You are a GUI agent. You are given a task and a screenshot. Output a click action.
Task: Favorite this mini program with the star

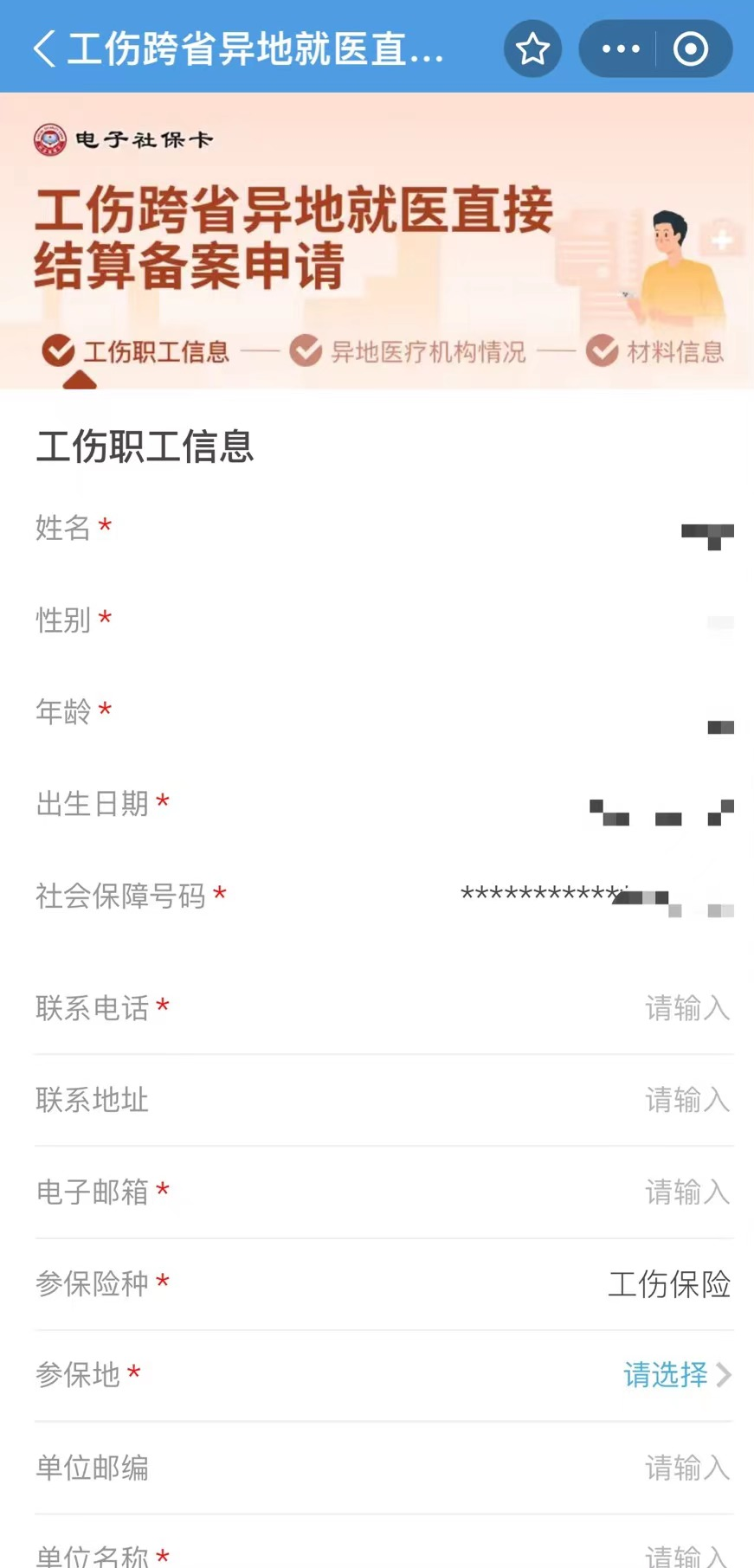[532, 48]
